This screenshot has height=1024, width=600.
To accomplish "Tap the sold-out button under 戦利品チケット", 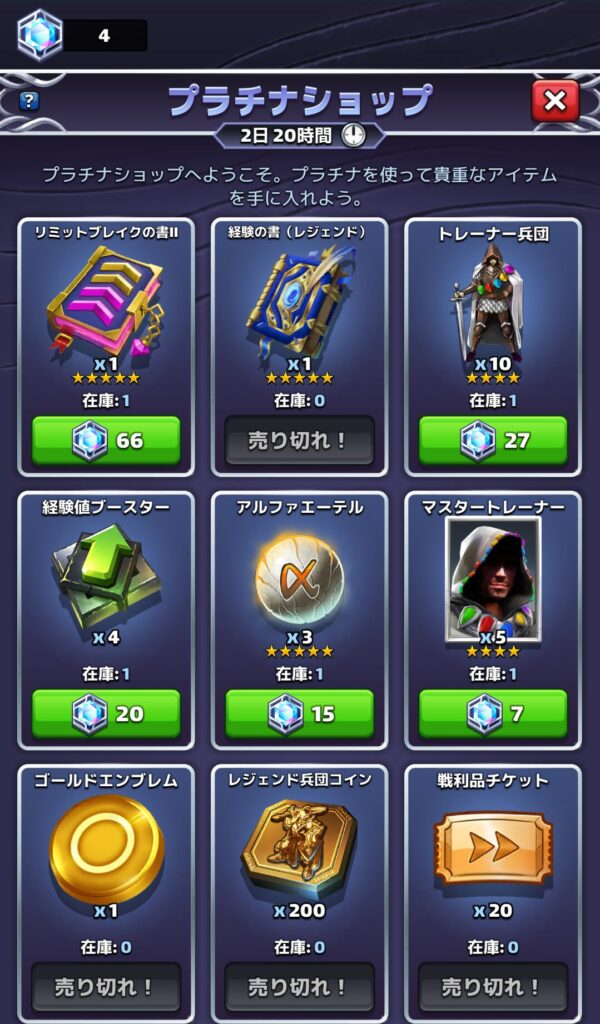I will (492, 987).
